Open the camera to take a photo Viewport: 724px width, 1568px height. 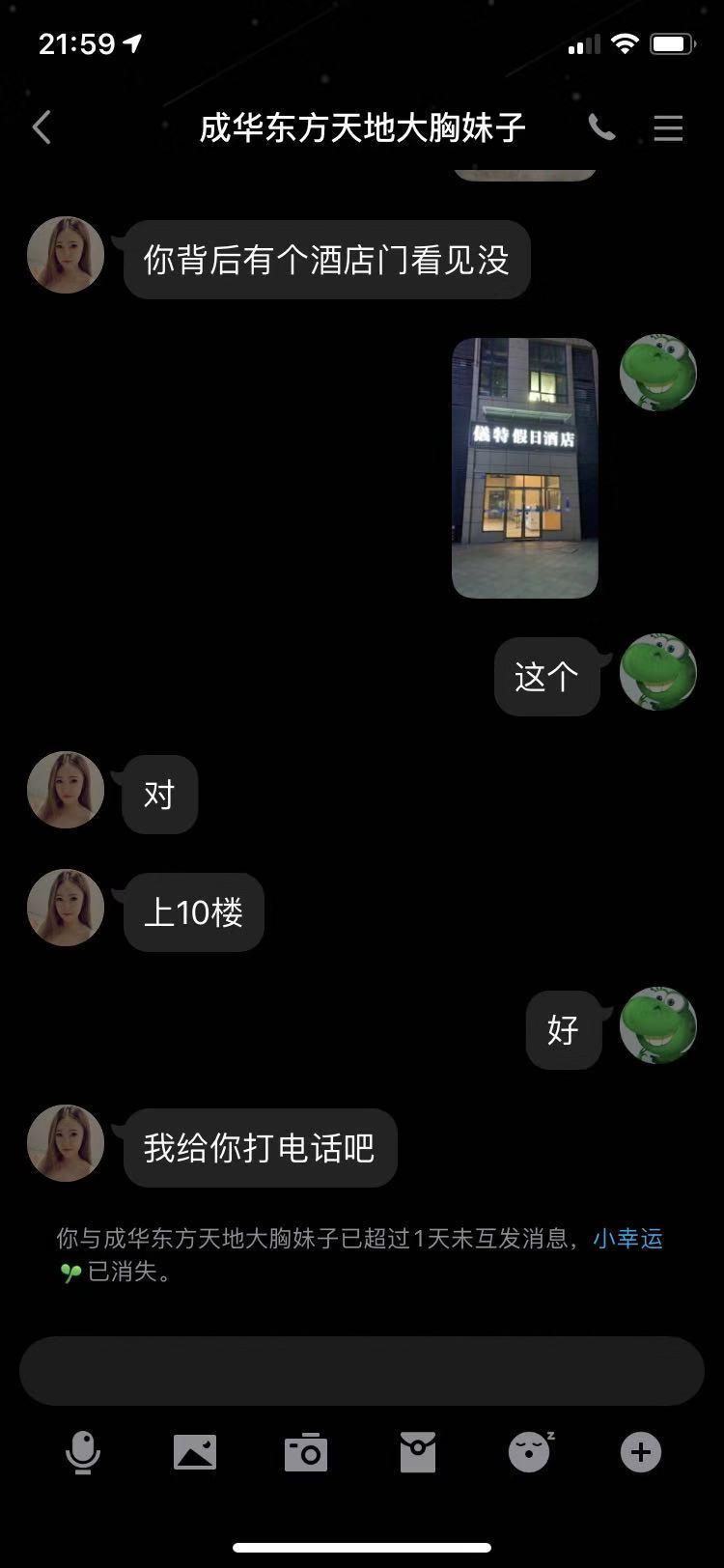306,1451
